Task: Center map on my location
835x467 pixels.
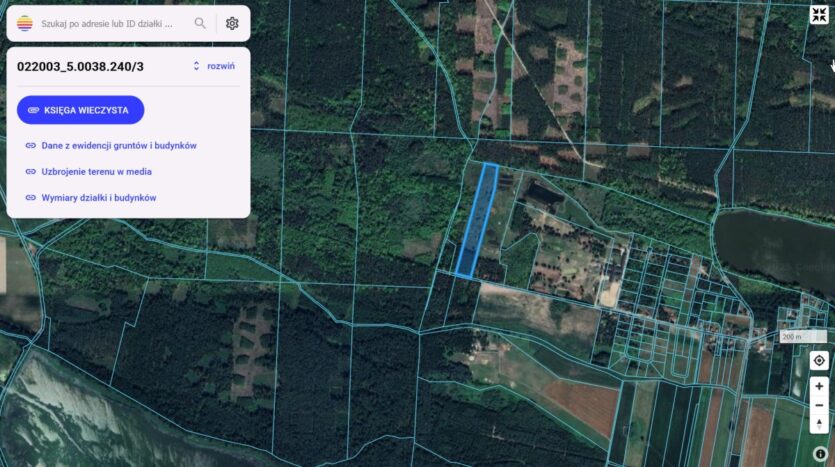Action: (819, 360)
